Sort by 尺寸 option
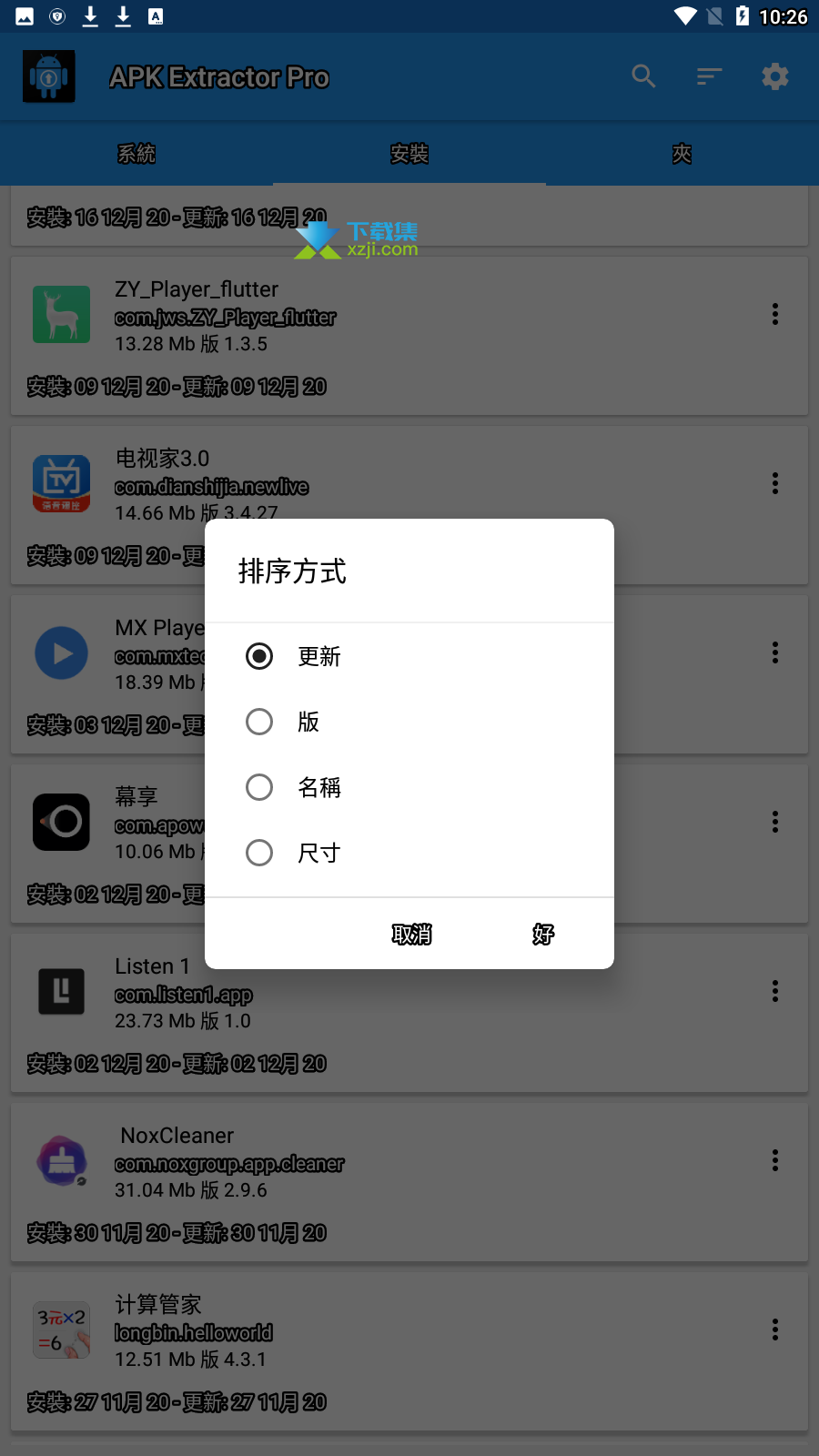 pyautogui.click(x=409, y=853)
